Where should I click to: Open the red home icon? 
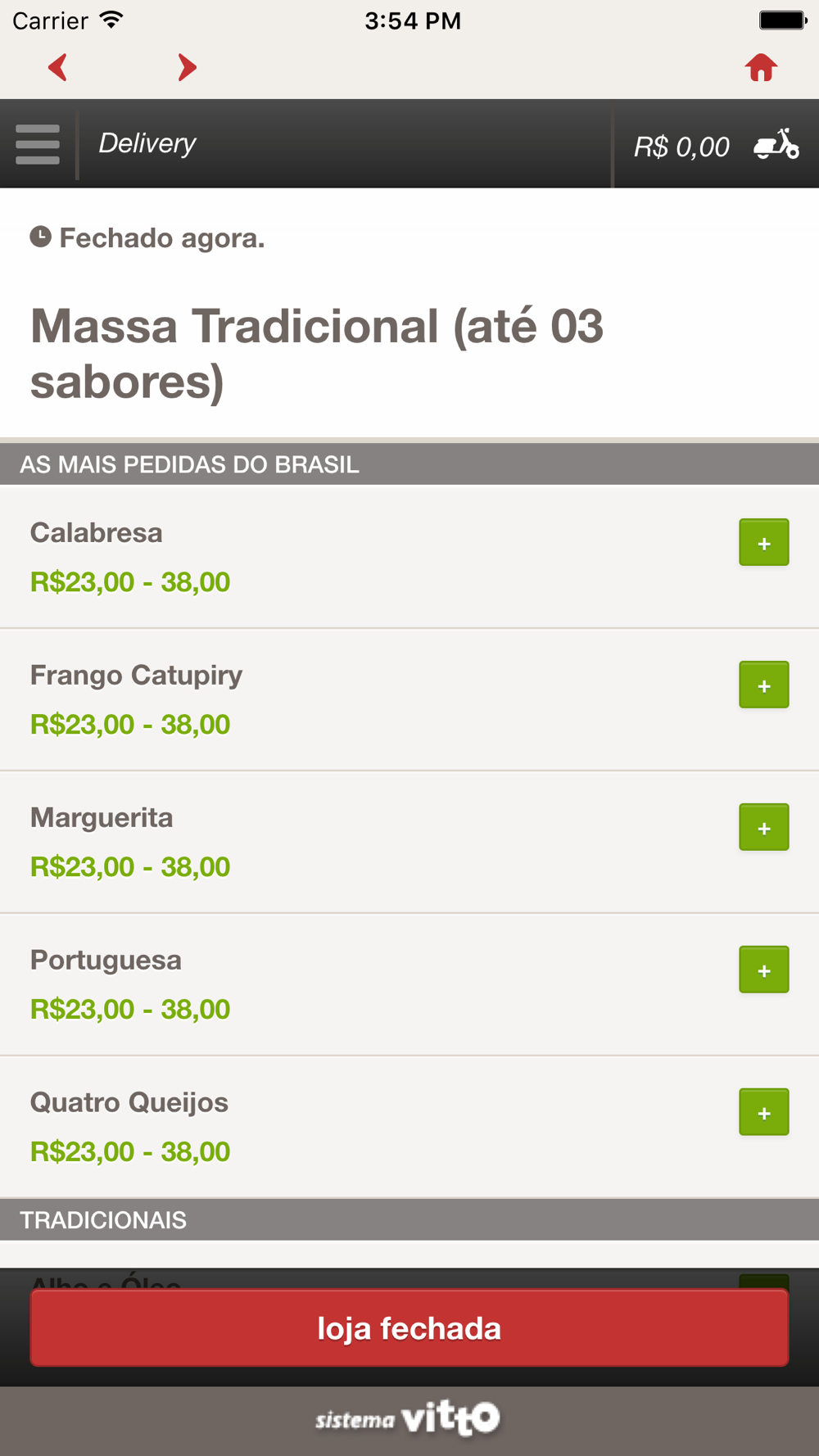[x=761, y=67]
